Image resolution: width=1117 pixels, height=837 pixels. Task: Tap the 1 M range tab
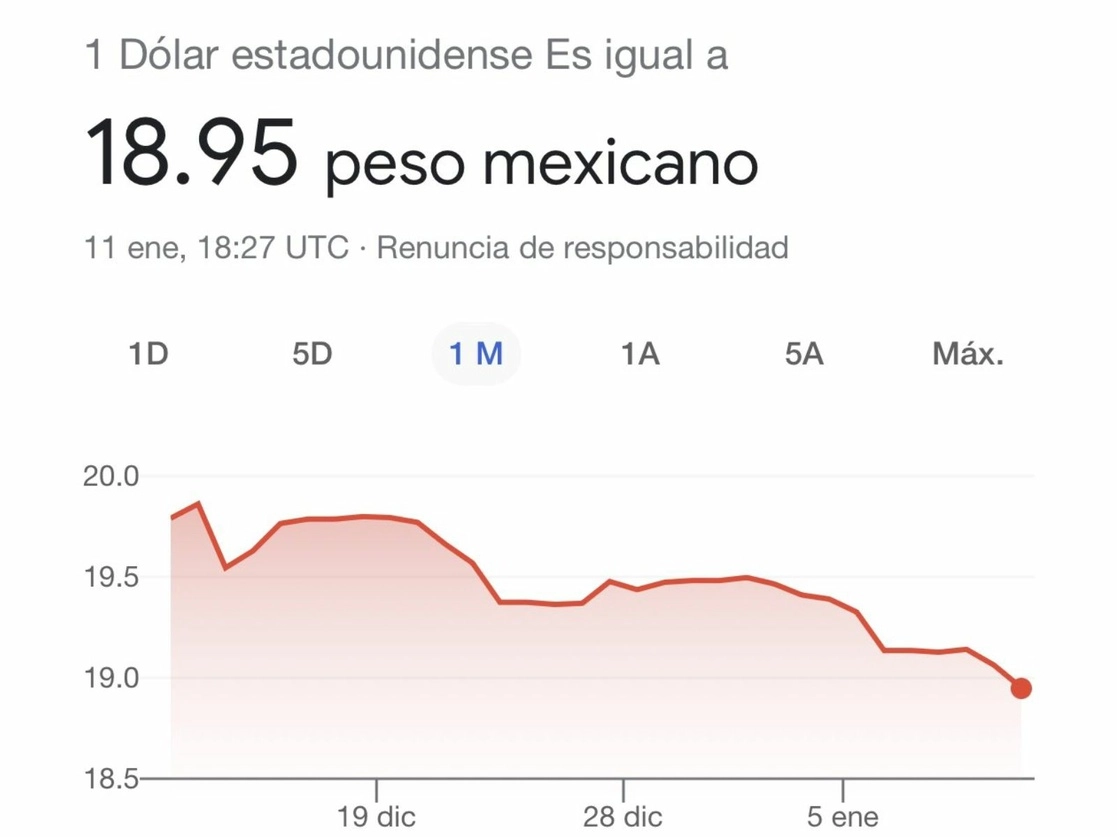[476, 354]
